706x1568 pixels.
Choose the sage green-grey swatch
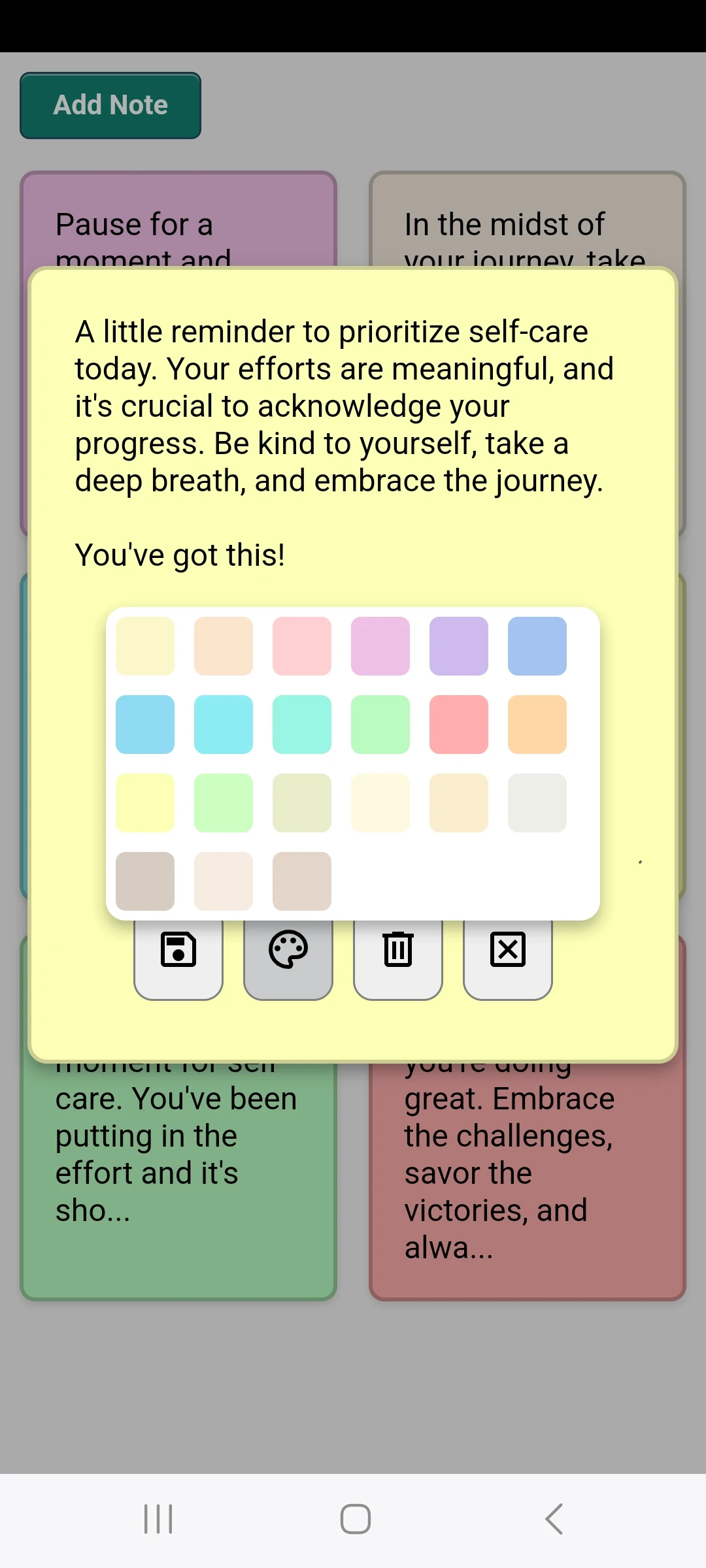pos(302,803)
